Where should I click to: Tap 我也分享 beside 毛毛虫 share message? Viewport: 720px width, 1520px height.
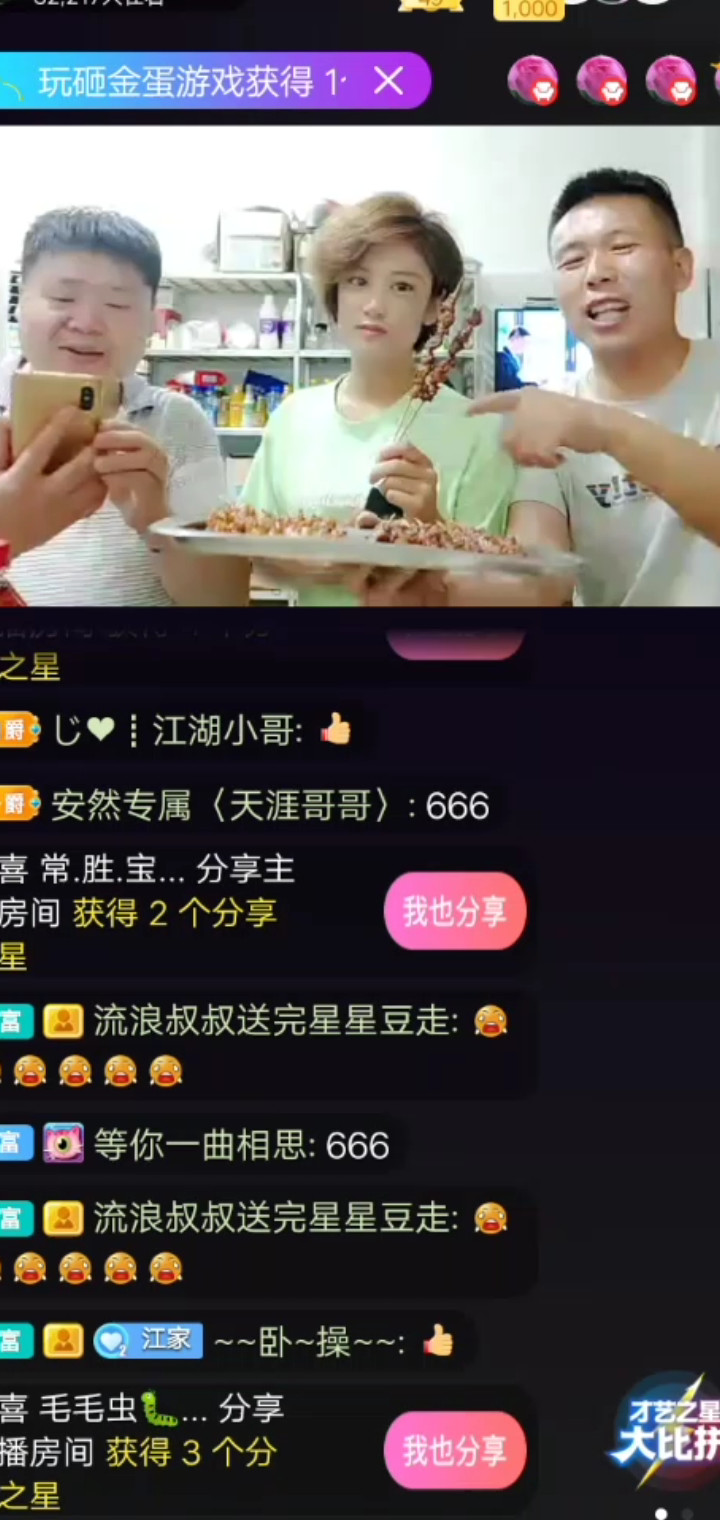pos(455,1450)
